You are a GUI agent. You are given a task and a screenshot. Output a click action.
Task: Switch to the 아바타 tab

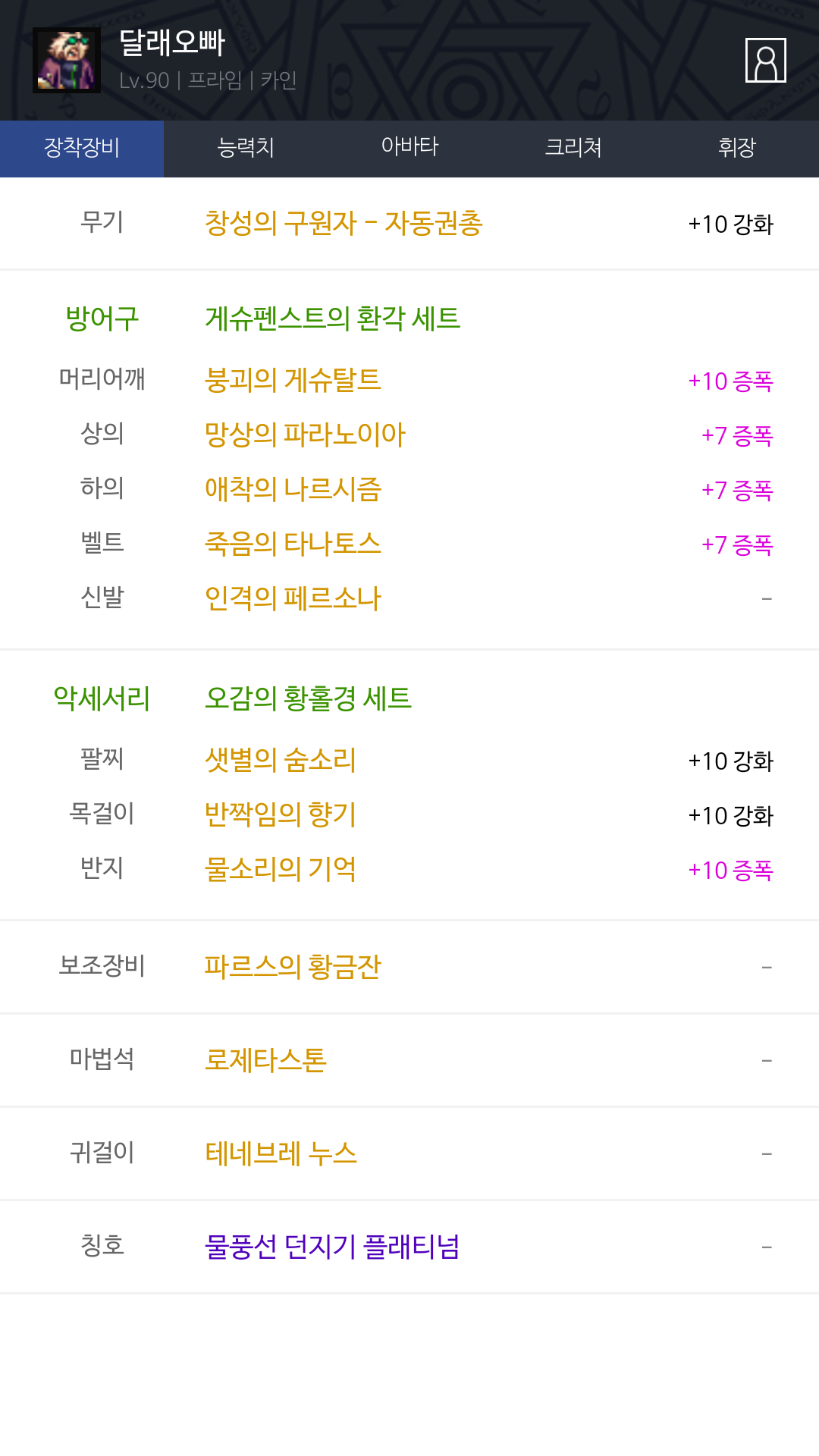click(x=409, y=147)
